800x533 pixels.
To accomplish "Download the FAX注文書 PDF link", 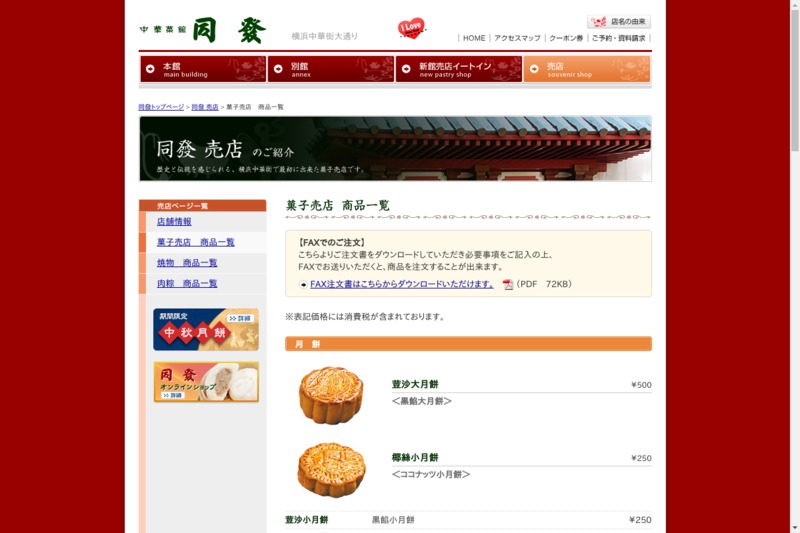I will [x=401, y=284].
